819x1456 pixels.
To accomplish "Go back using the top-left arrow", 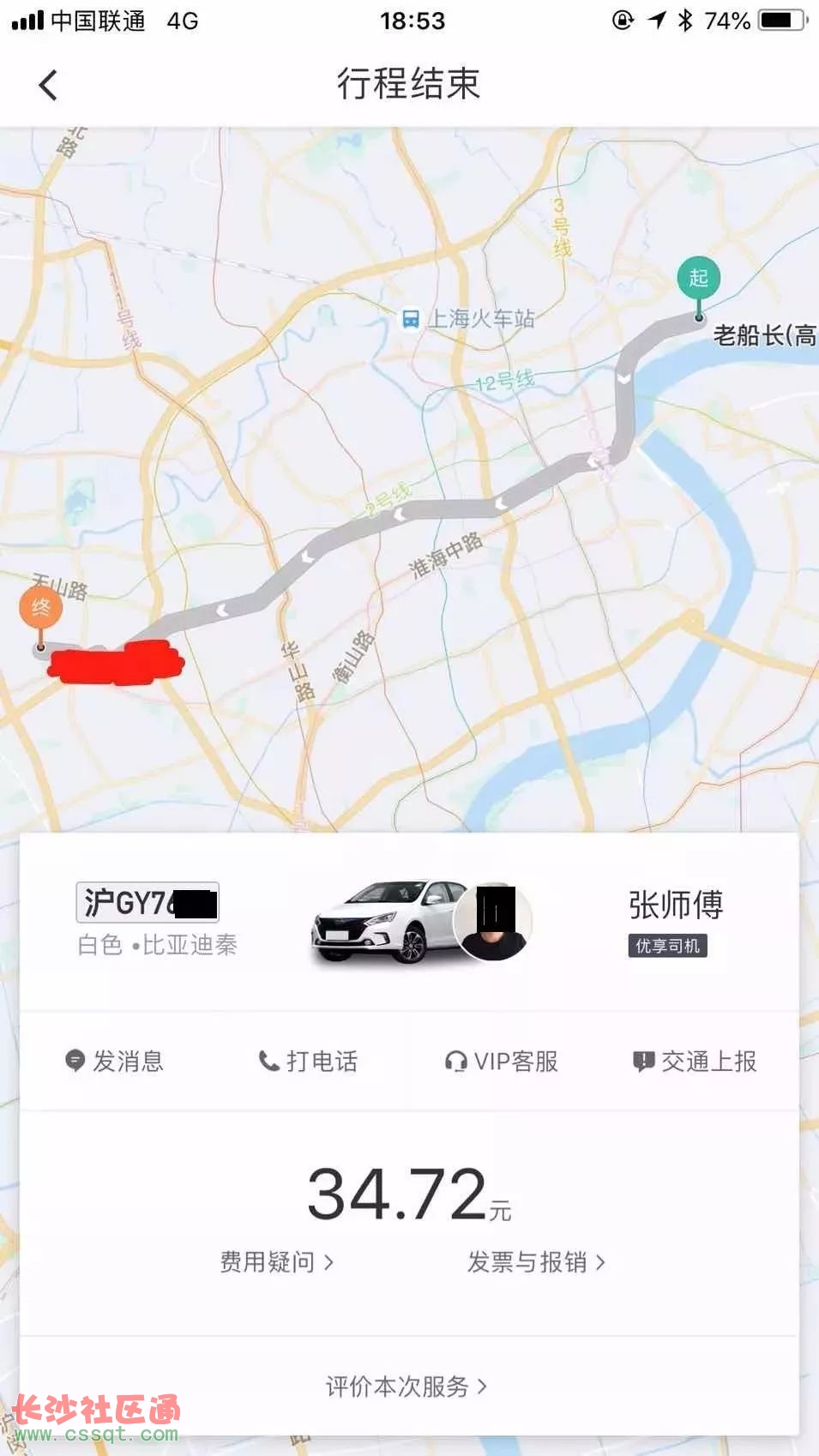I will [x=48, y=85].
